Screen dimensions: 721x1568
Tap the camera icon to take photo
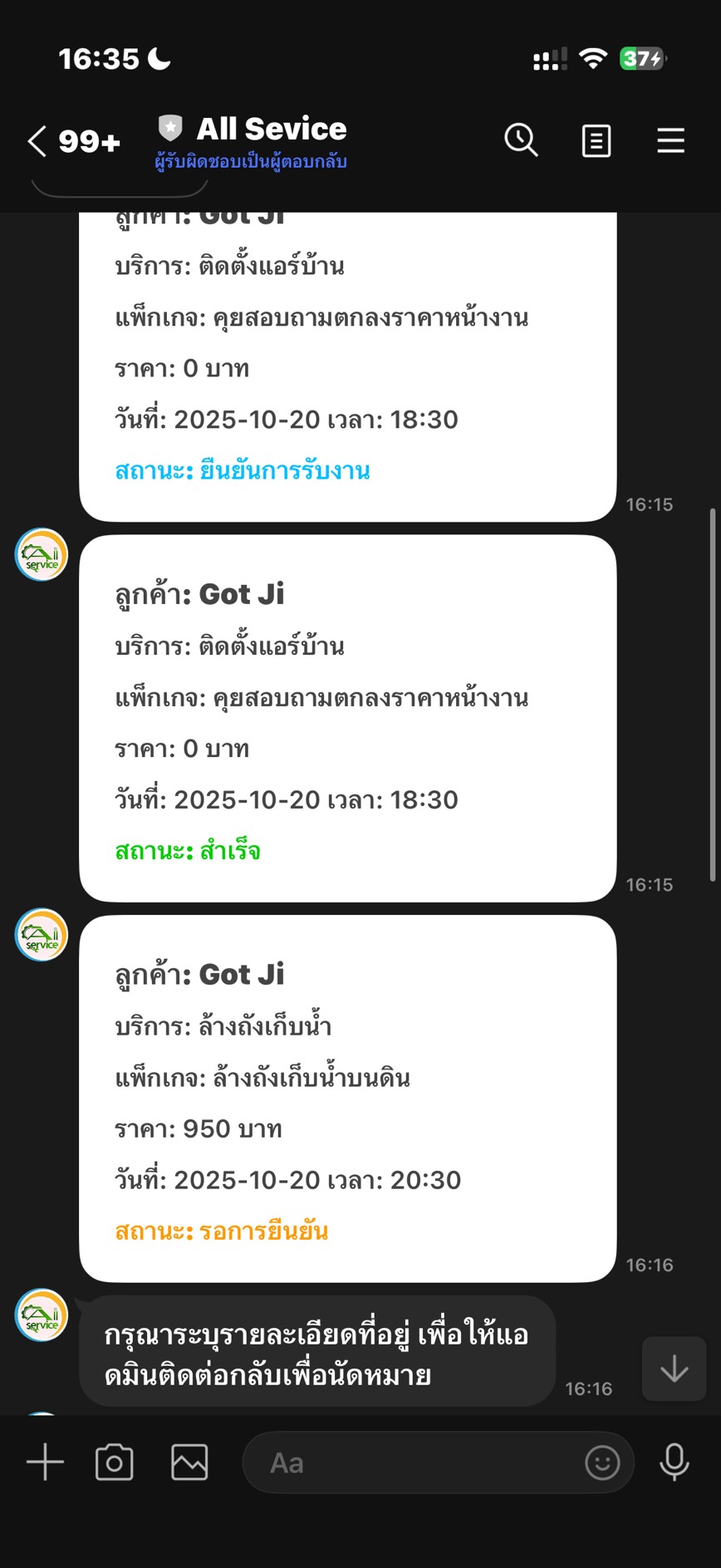[x=115, y=1462]
